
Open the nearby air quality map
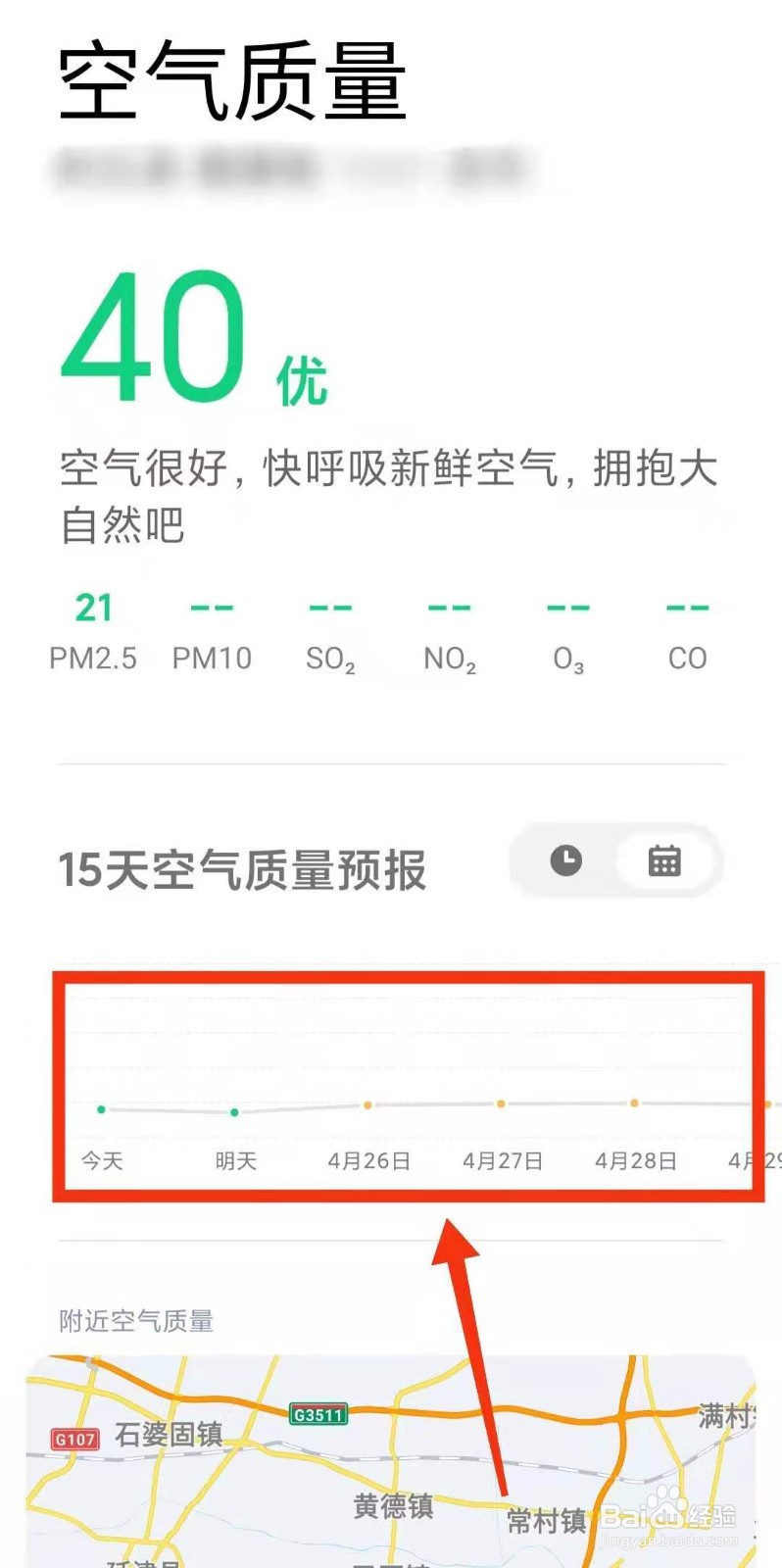(x=392, y=1450)
